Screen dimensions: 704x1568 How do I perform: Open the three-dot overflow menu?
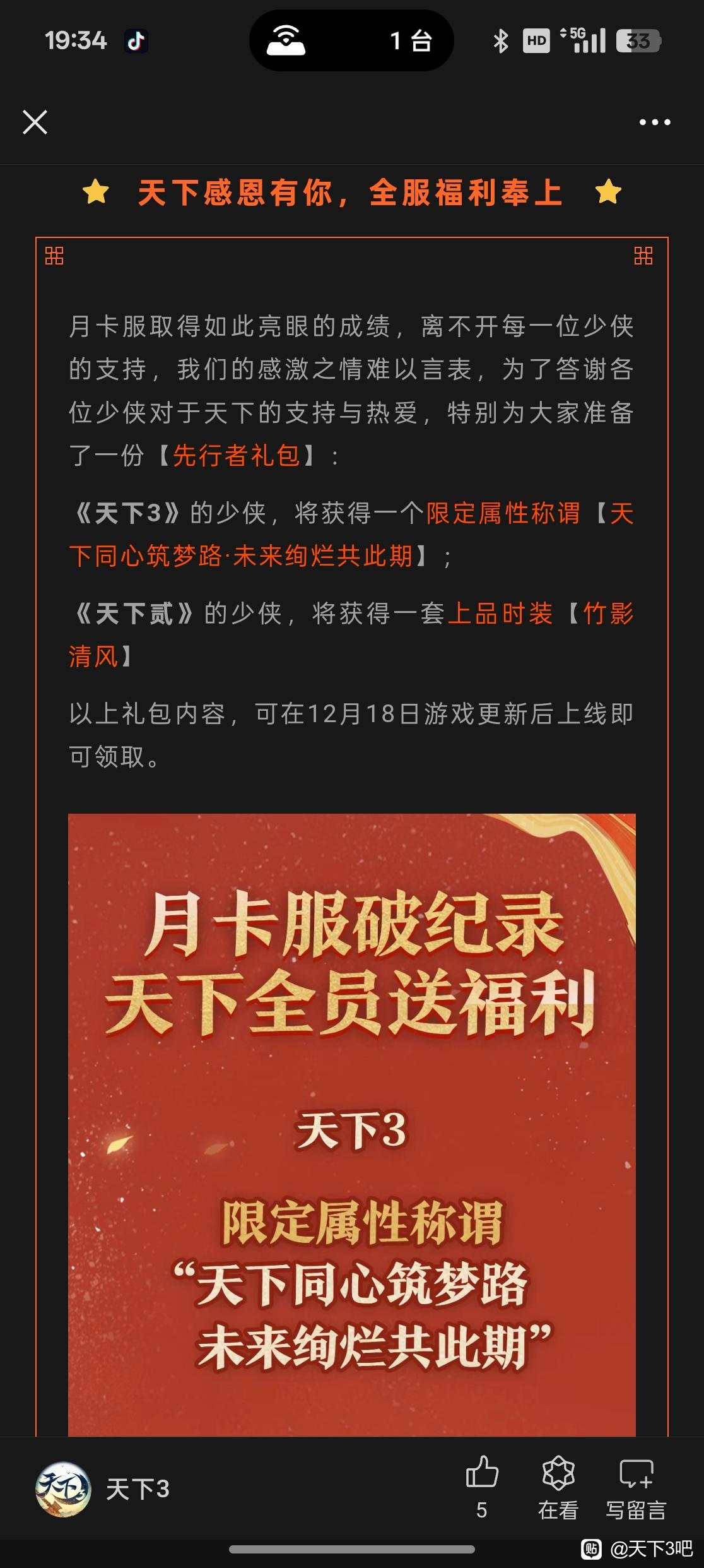tap(655, 122)
